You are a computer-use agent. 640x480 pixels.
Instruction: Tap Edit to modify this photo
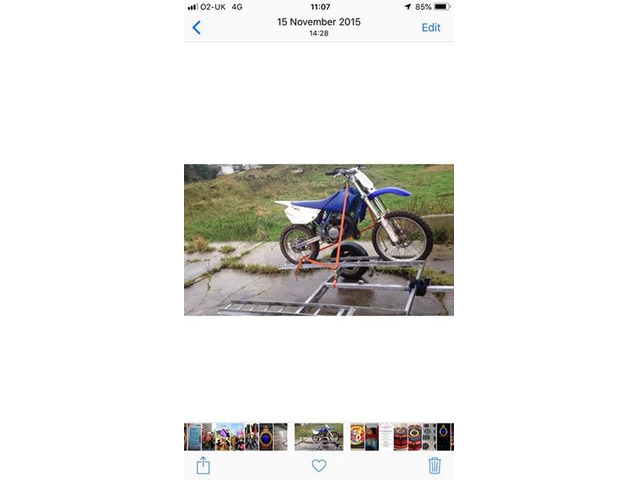tap(430, 28)
